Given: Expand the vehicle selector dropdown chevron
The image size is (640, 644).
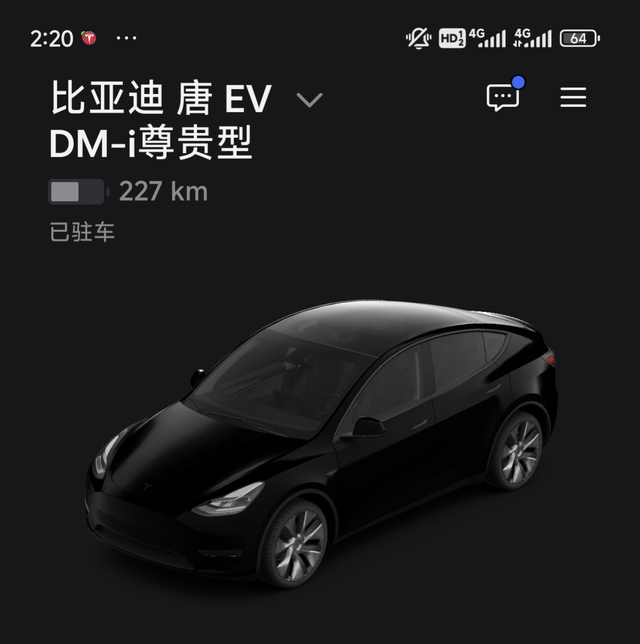Looking at the screenshot, I should pos(310,100).
